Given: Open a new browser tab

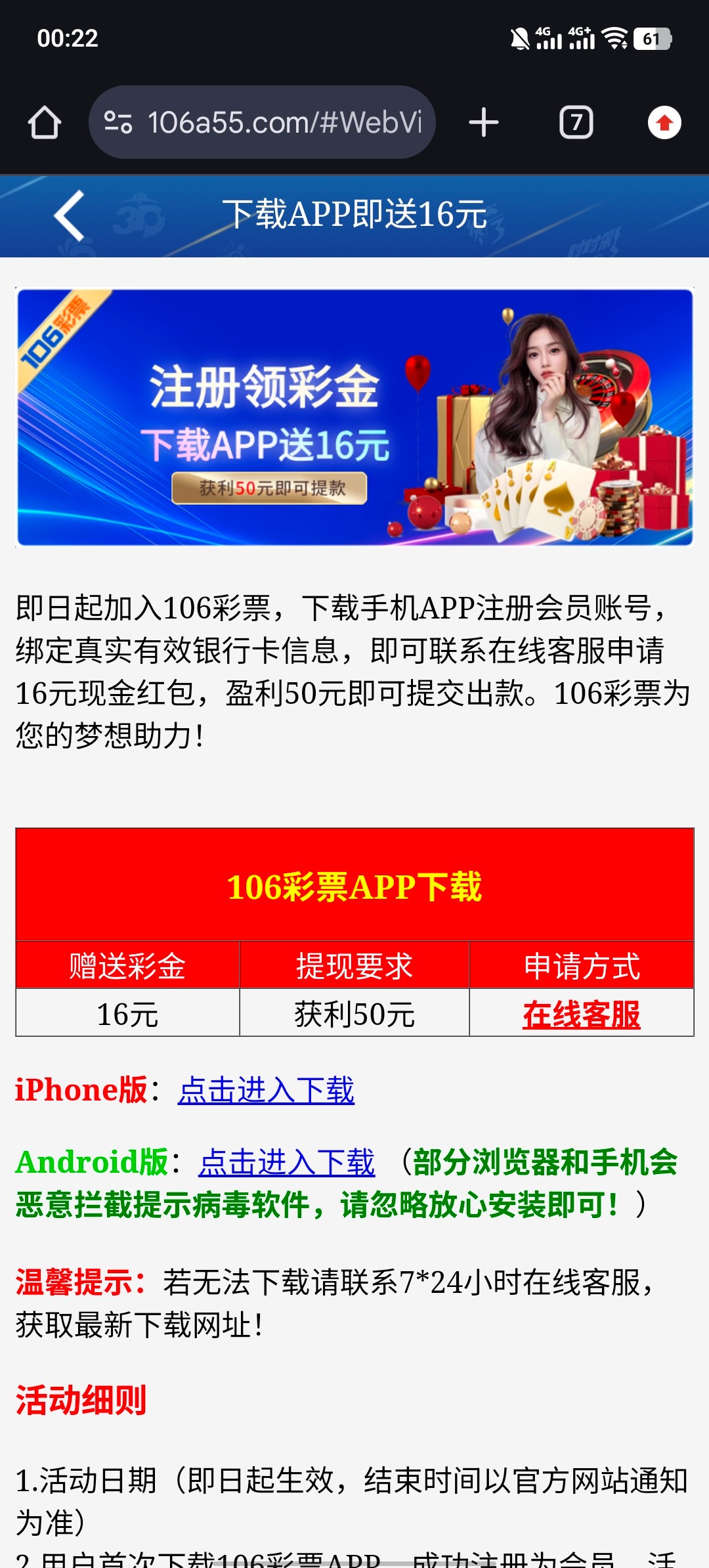Looking at the screenshot, I should coord(484,123).
